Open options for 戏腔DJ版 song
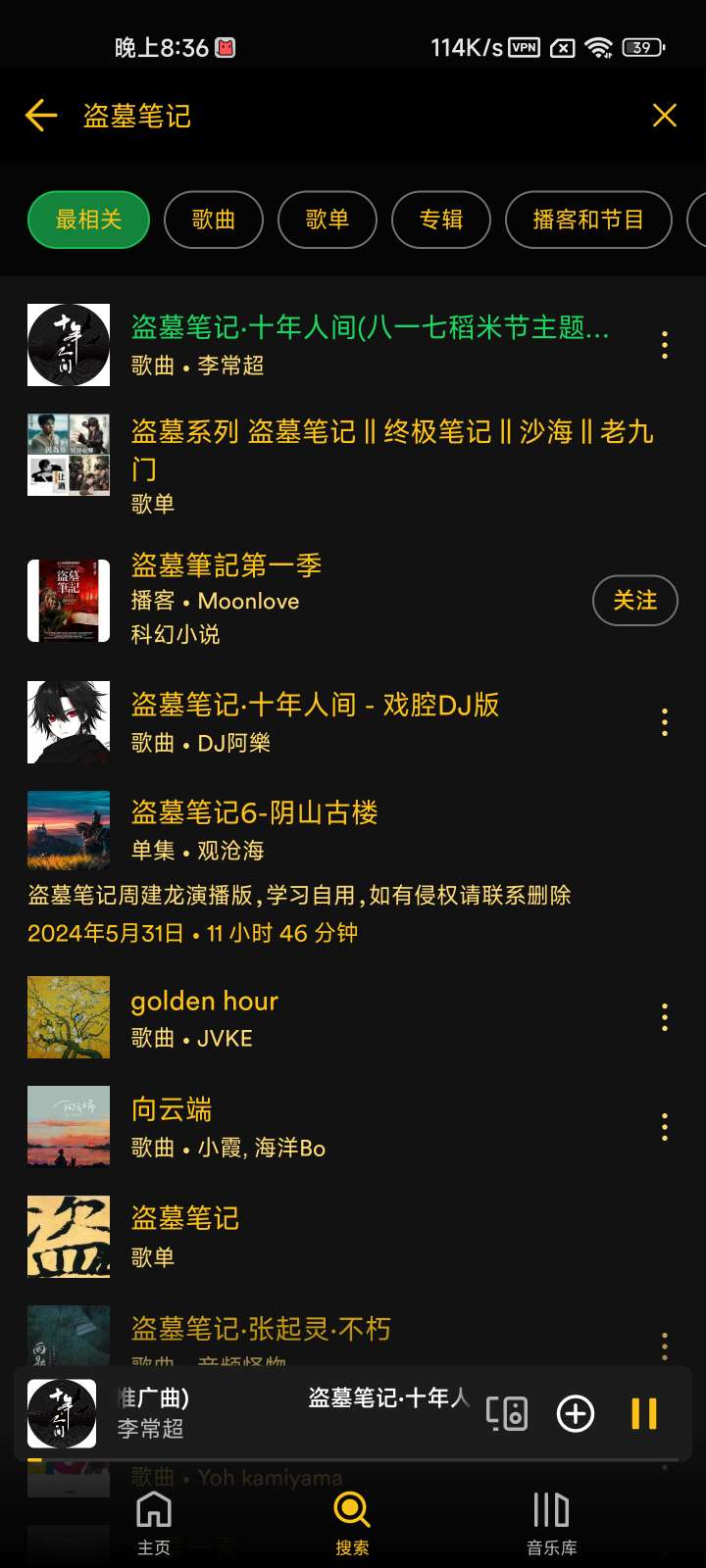The image size is (706, 1568). (x=665, y=722)
